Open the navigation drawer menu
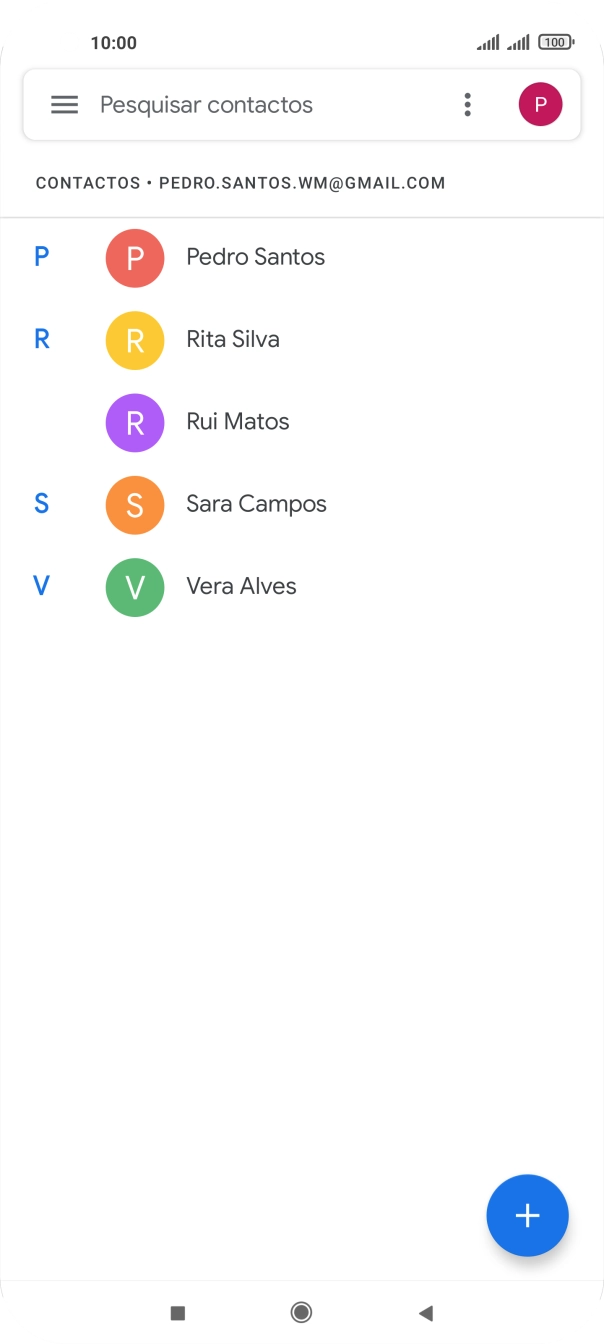The image size is (604, 1344). [x=64, y=105]
